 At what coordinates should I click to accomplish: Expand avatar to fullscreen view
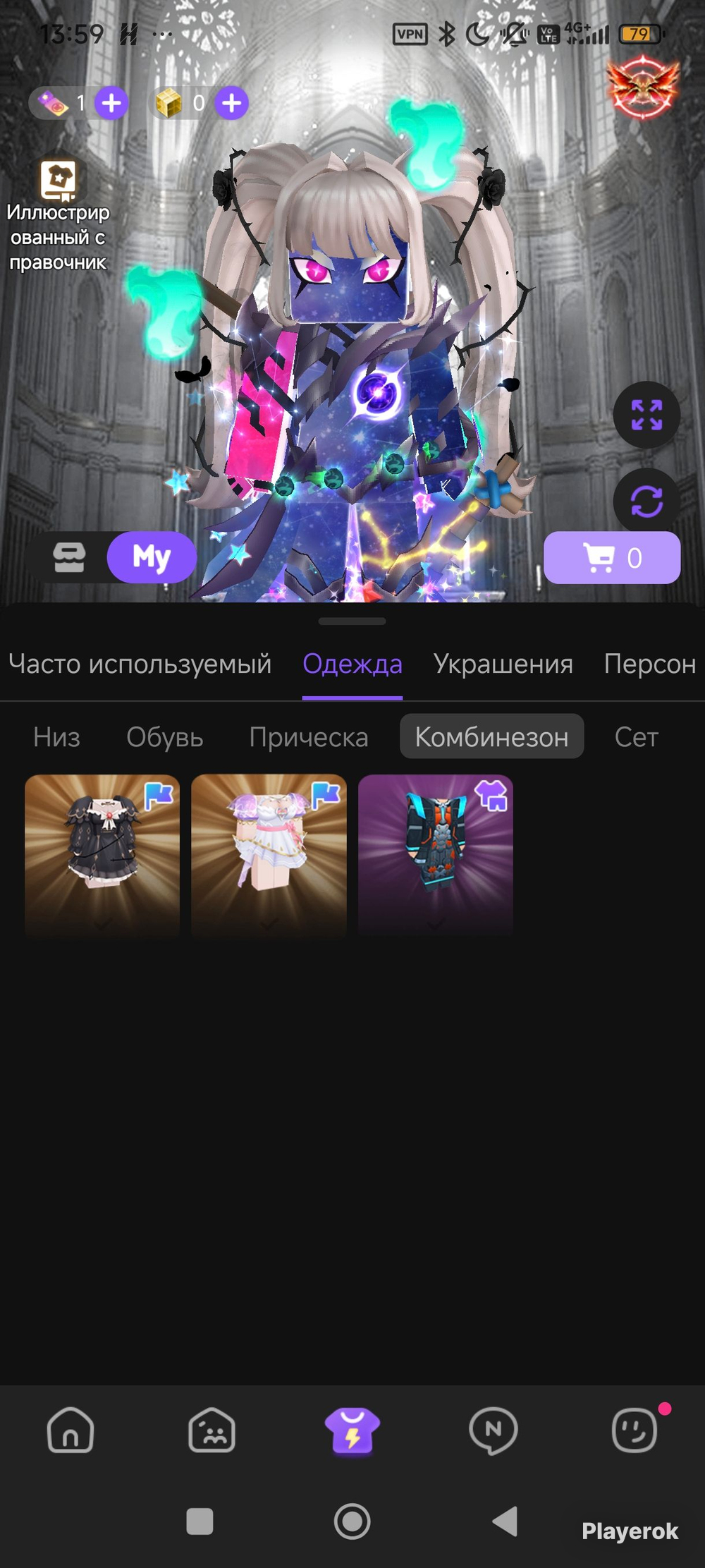coord(646,415)
